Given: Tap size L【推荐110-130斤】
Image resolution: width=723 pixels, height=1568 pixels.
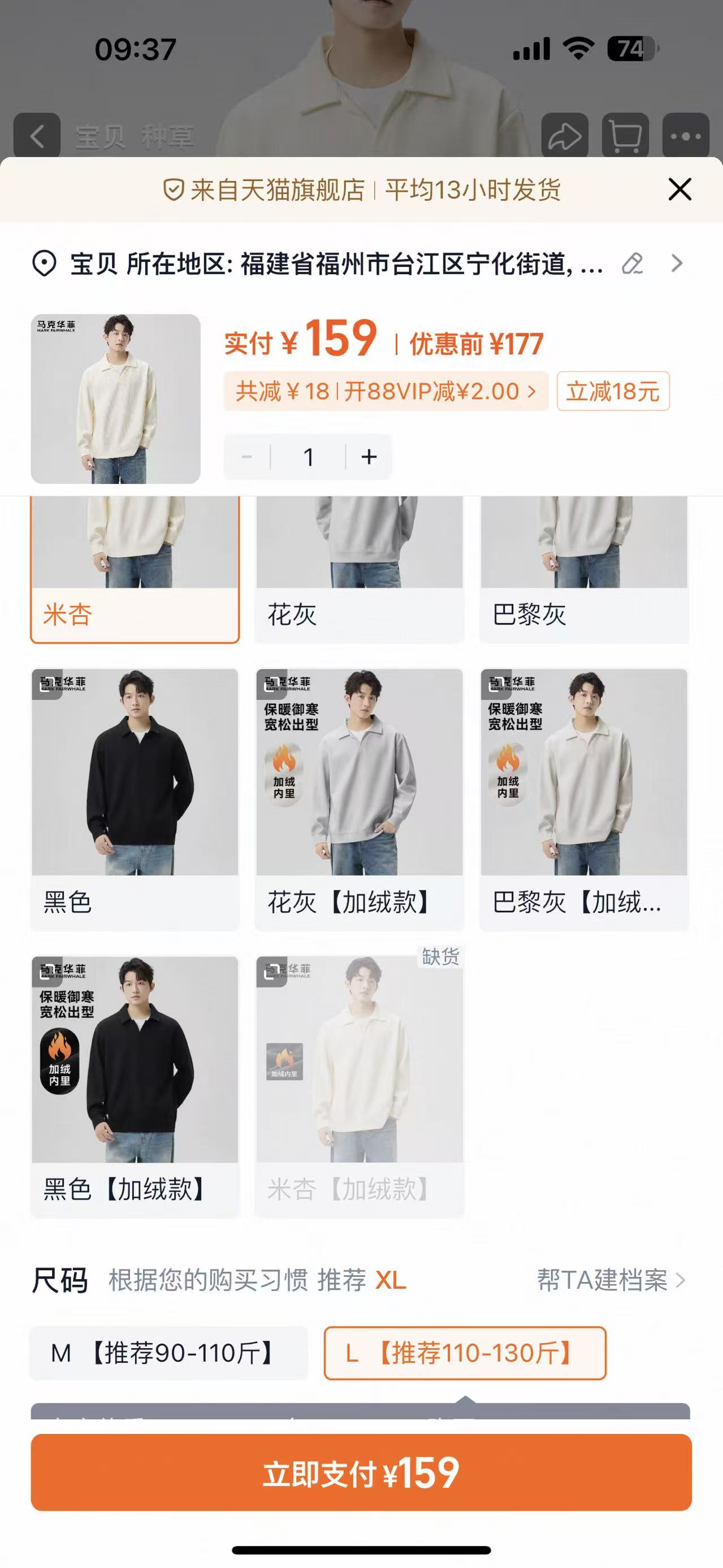Looking at the screenshot, I should click(x=465, y=1353).
